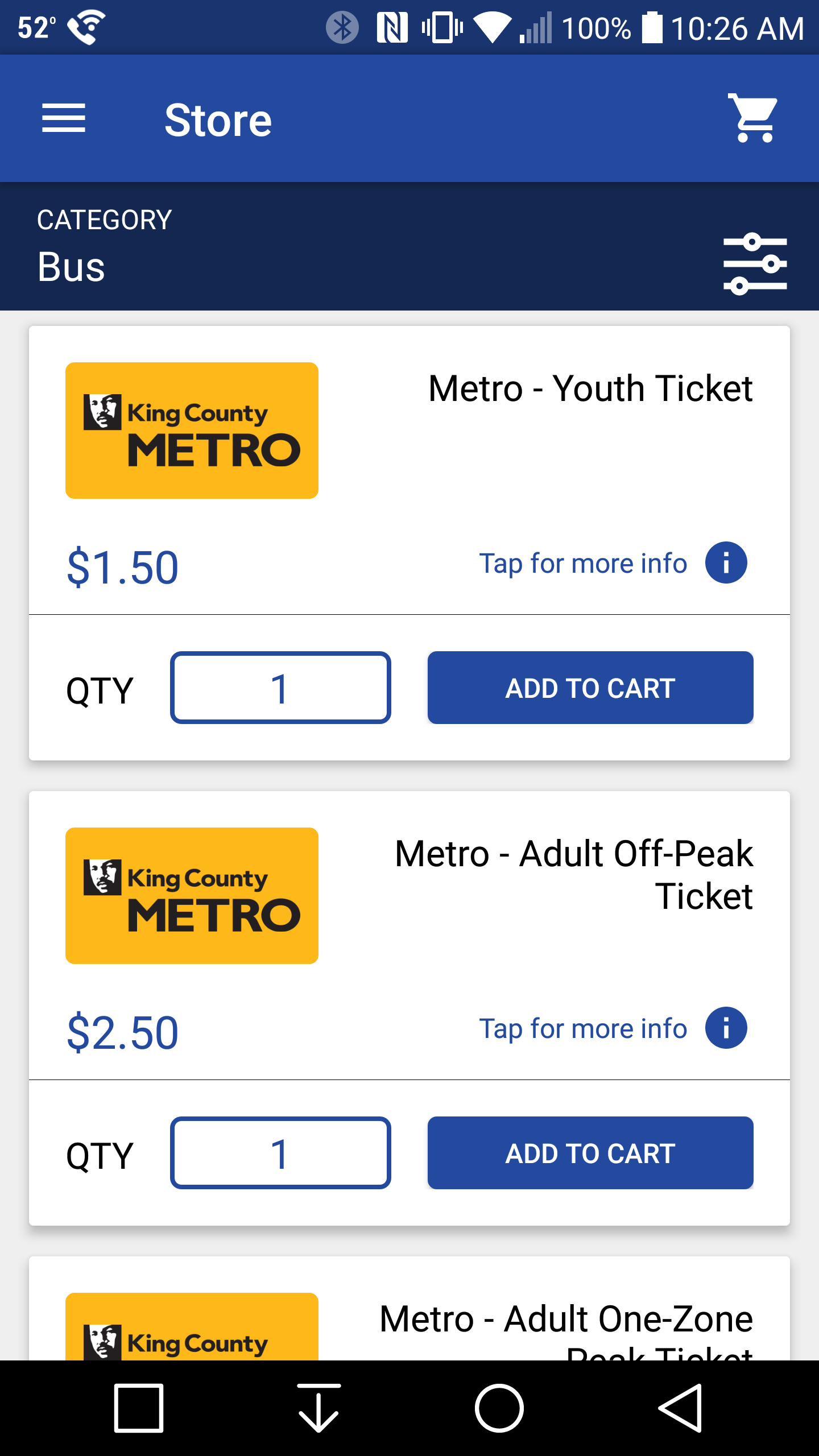Tap for more info on Adult Off-Peak Ticket
The image size is (819, 1456).
click(x=613, y=1028)
